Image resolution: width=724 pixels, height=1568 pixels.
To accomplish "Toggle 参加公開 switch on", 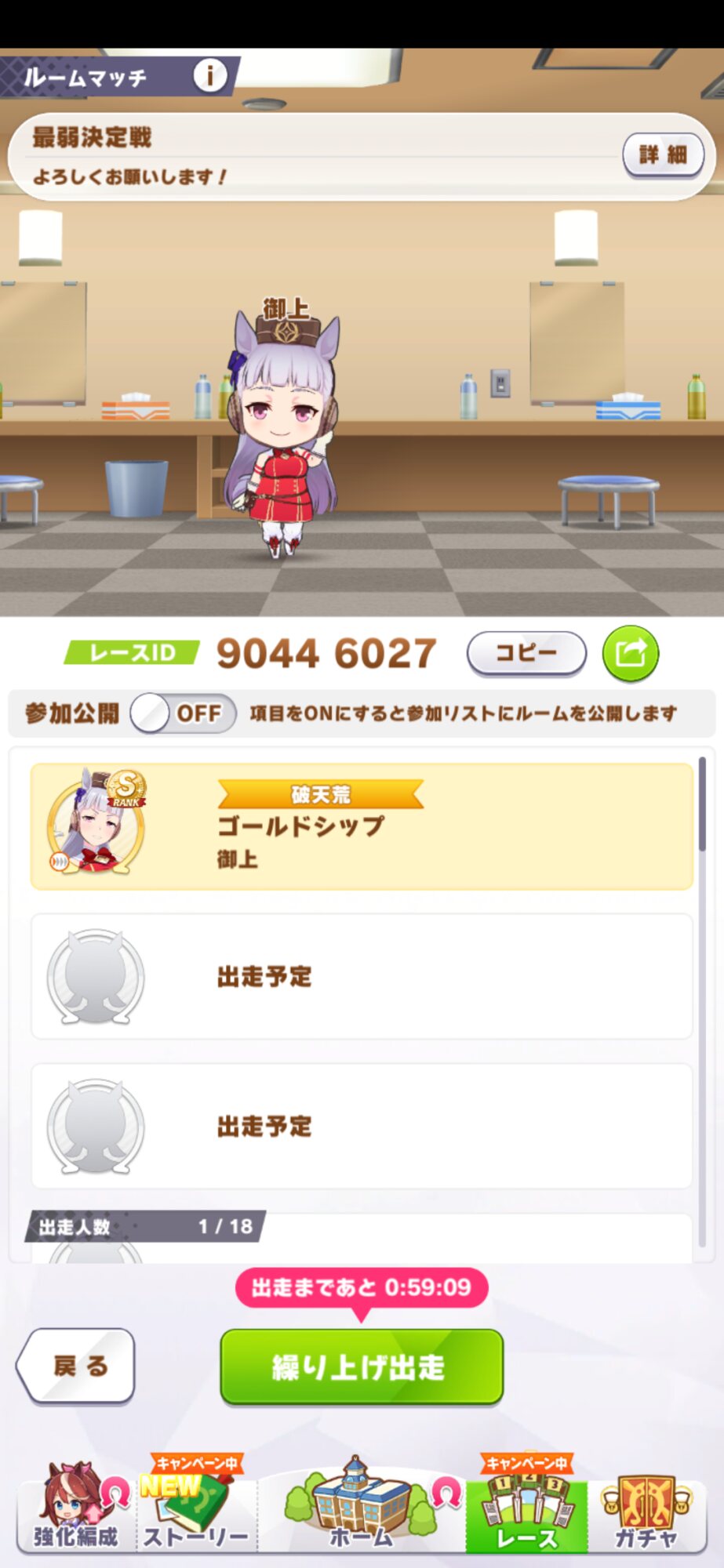I will [184, 713].
